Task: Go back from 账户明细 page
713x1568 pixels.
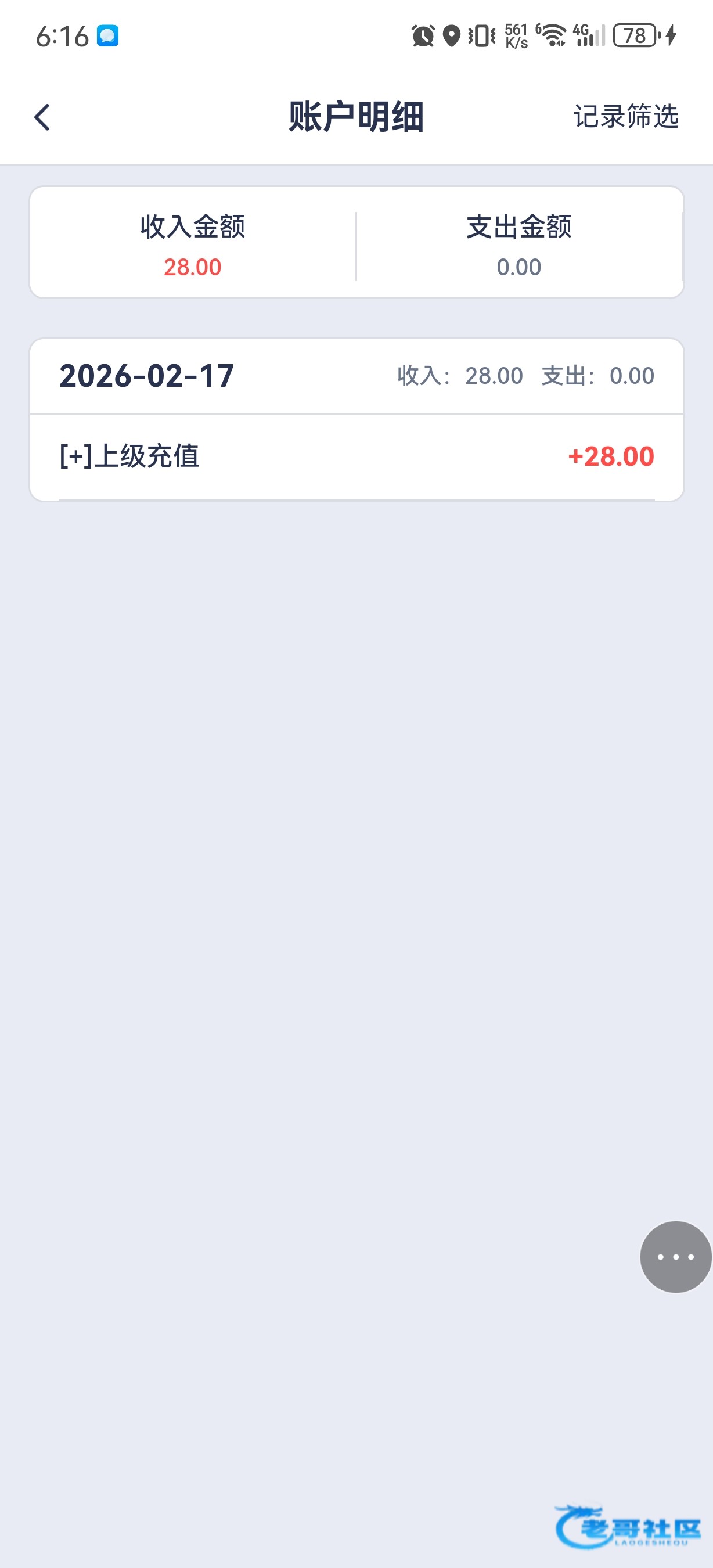Action: pyautogui.click(x=42, y=117)
